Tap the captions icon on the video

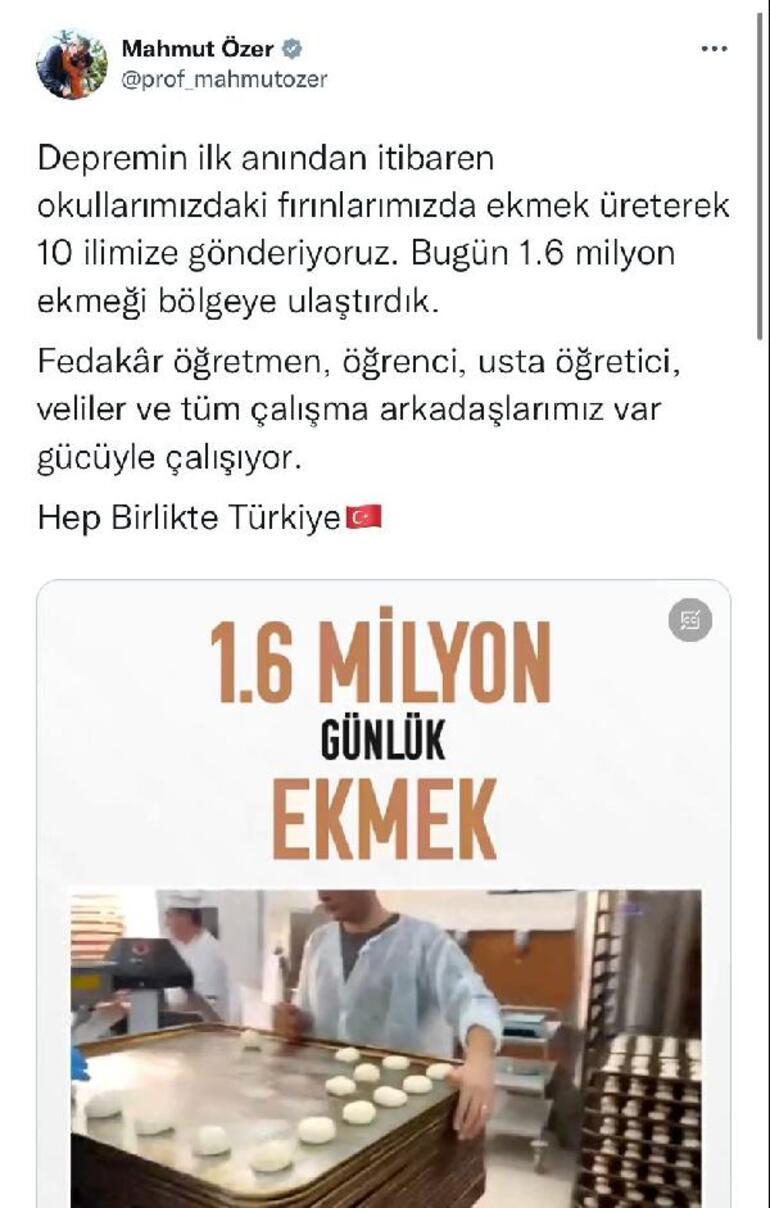pos(690,621)
